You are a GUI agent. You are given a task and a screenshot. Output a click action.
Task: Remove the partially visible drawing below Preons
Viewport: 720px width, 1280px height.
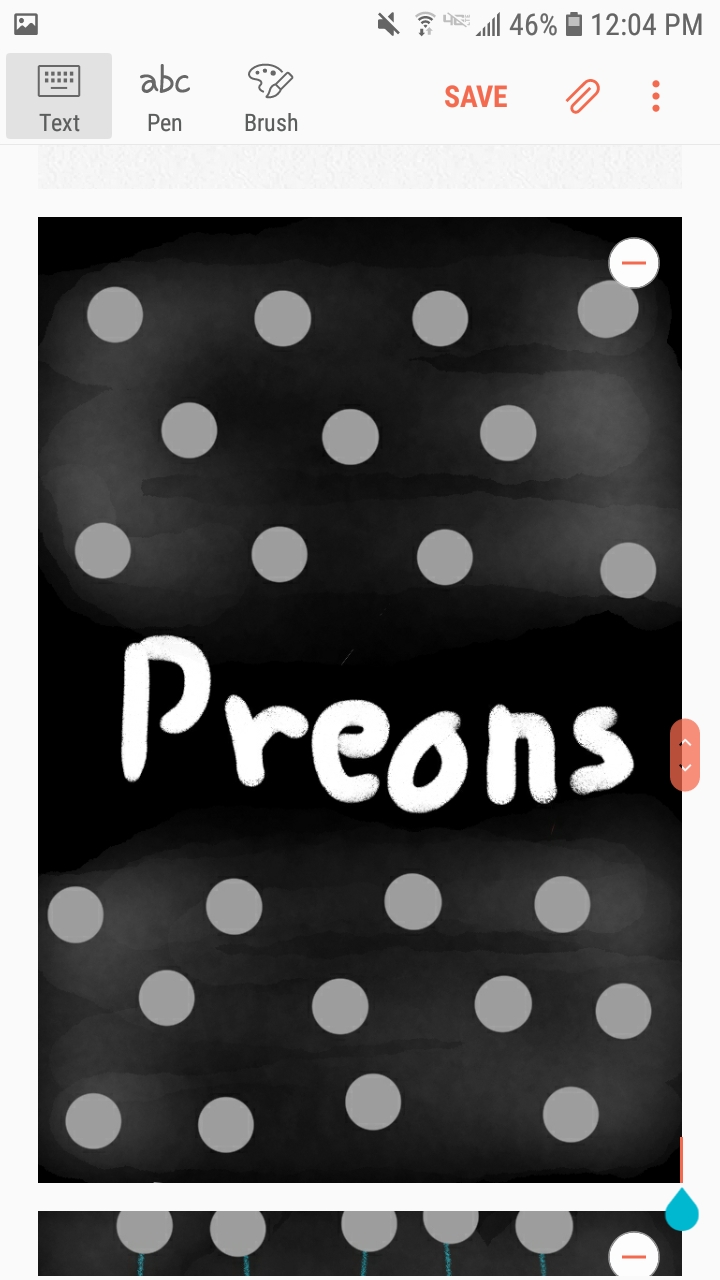(x=633, y=1256)
